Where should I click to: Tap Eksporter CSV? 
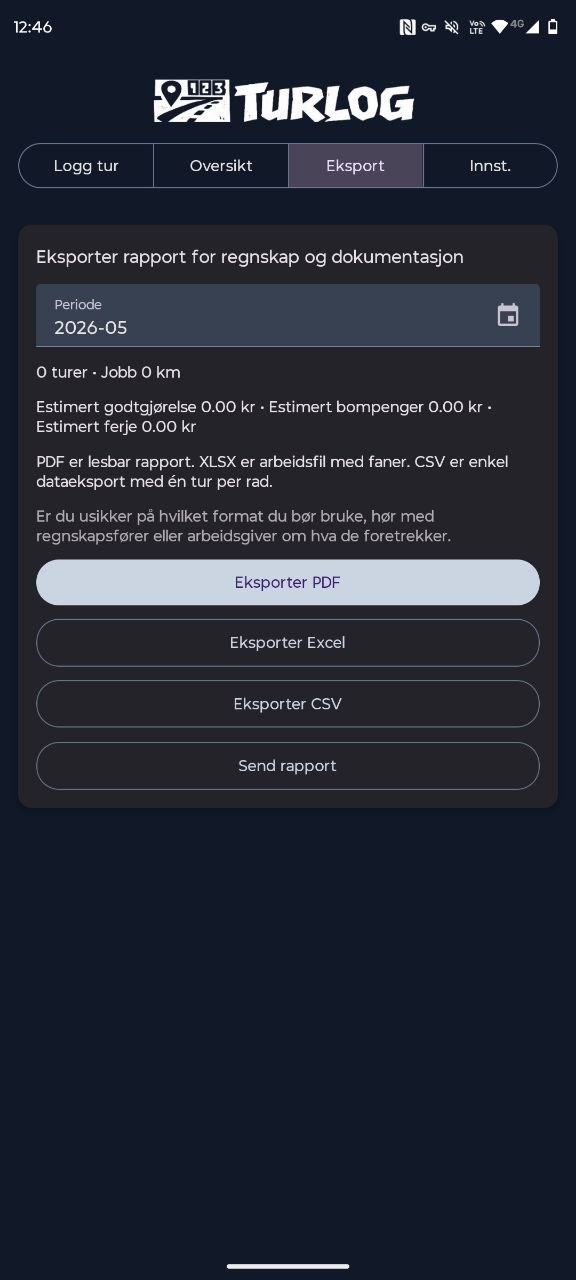point(288,704)
